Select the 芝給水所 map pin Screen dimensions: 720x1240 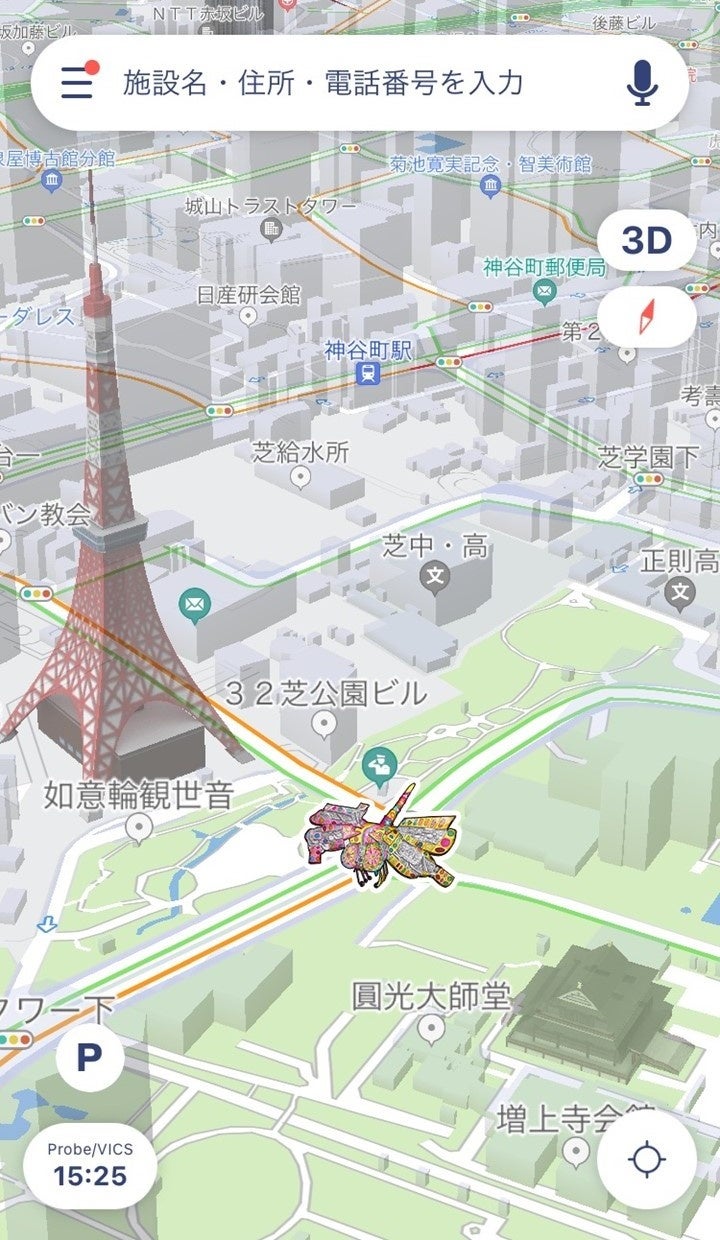tap(300, 479)
